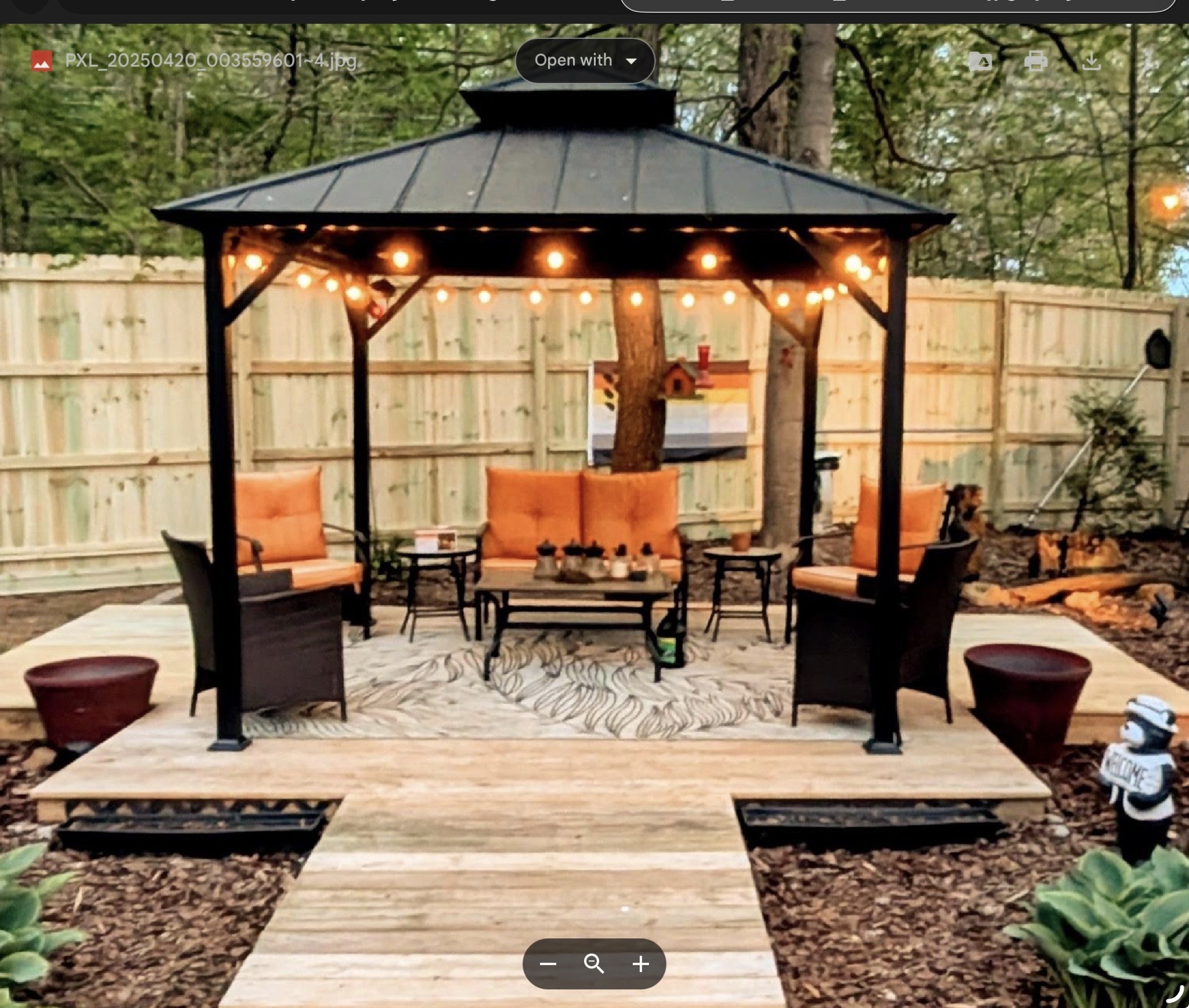Print the image
Screen dimensions: 1189x1008
coord(1036,61)
